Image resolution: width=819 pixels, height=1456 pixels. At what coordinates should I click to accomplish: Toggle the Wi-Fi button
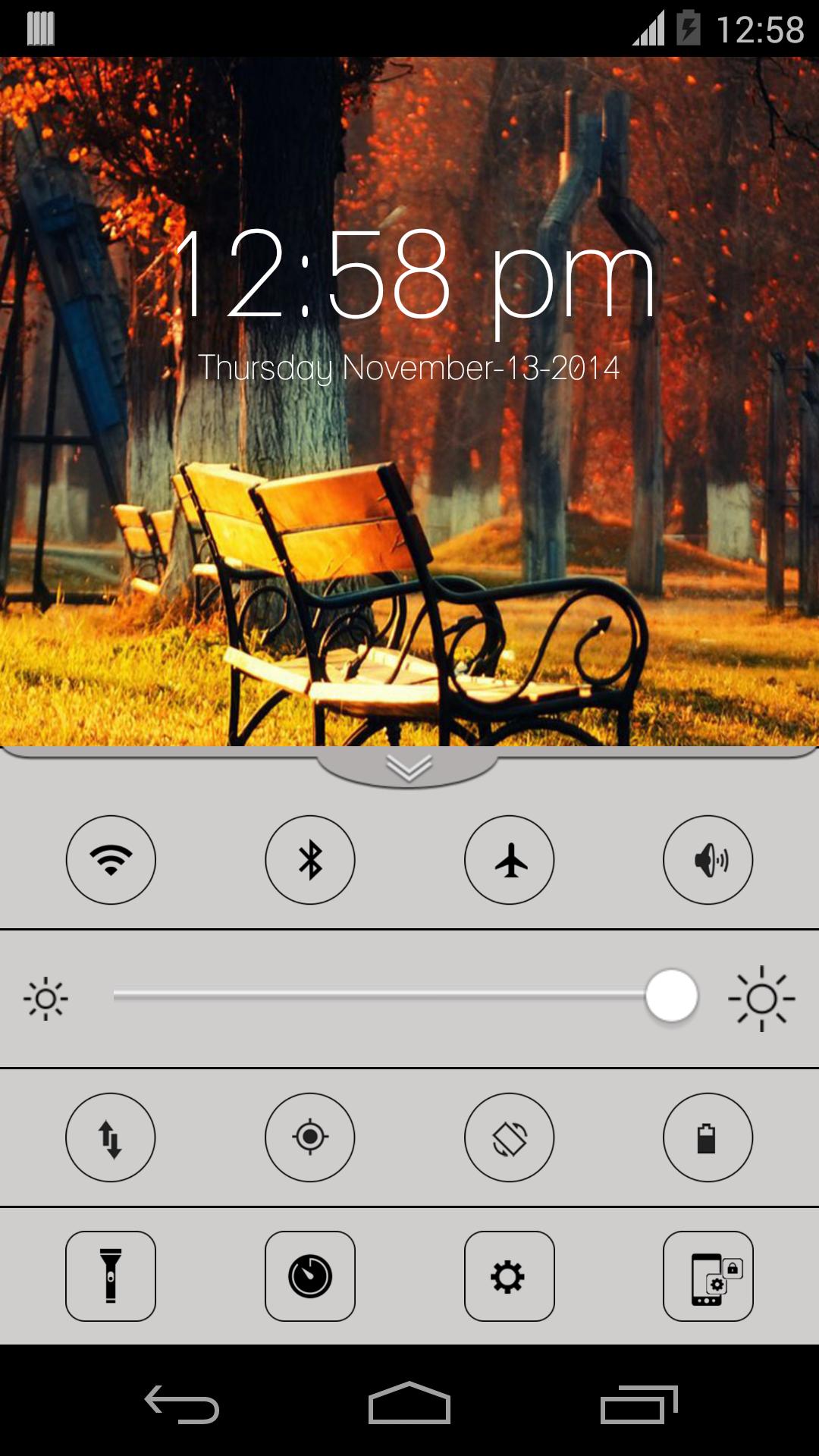point(111,860)
